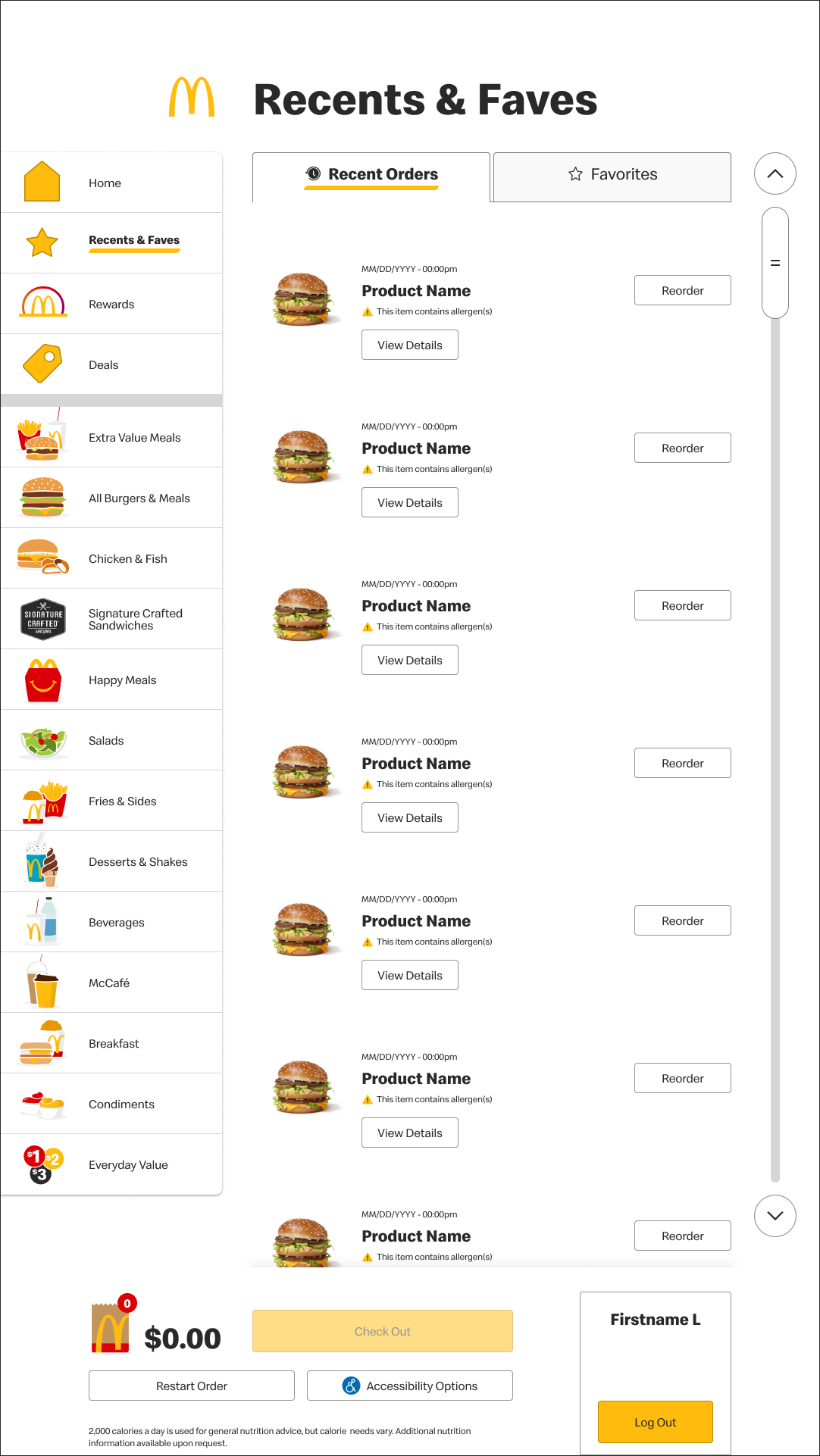Tap the scroll up arrow button

[x=775, y=173]
